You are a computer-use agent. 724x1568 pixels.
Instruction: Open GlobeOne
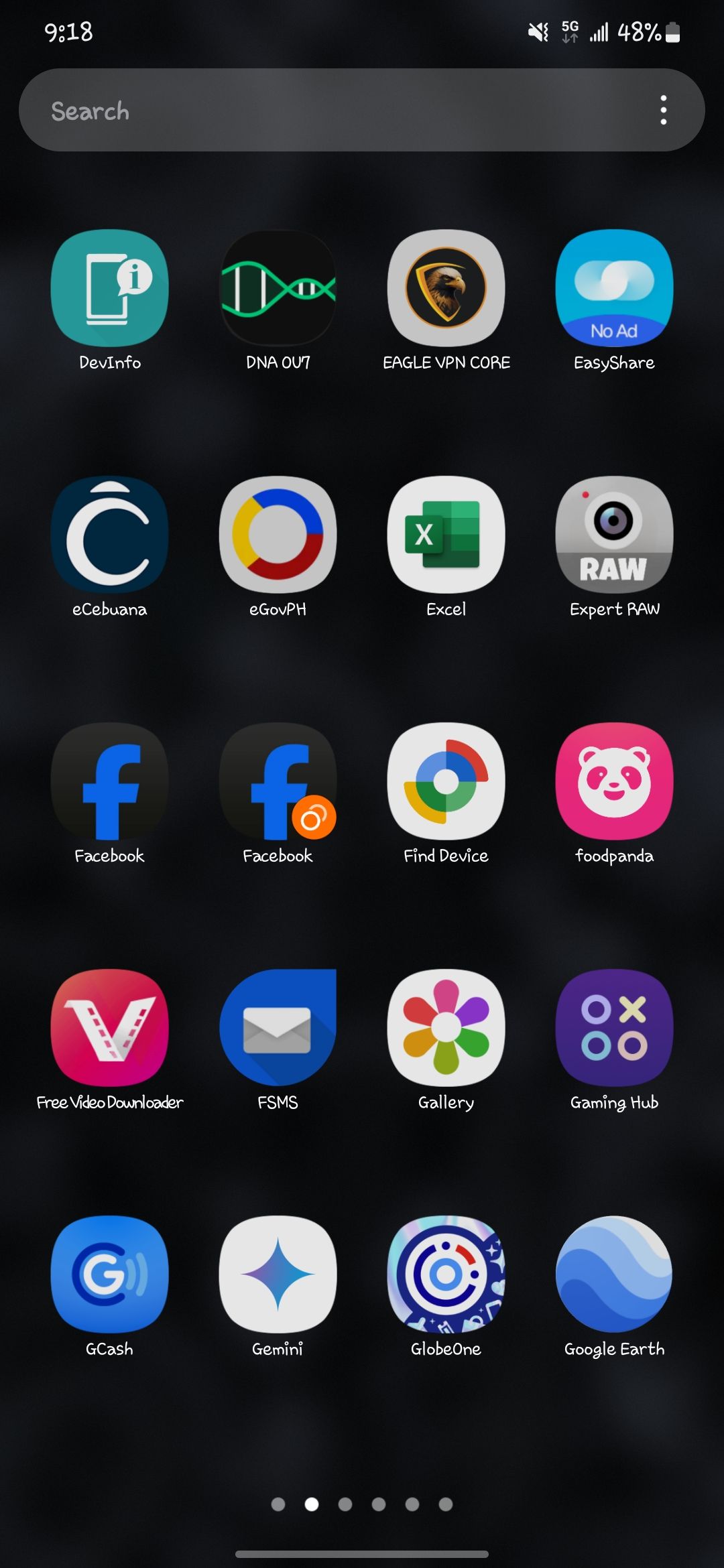[446, 1277]
